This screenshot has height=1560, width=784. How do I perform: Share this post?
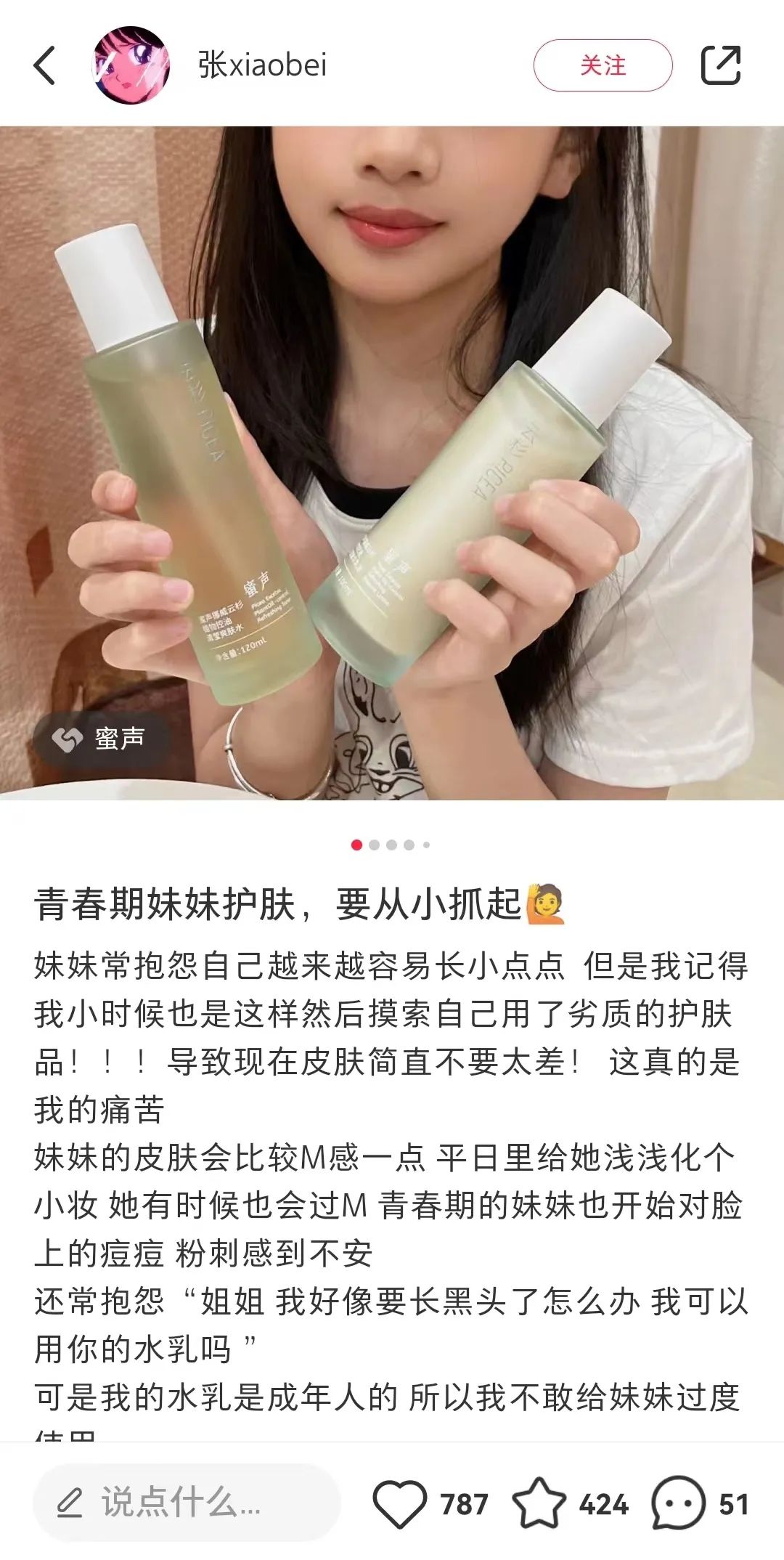[720, 65]
